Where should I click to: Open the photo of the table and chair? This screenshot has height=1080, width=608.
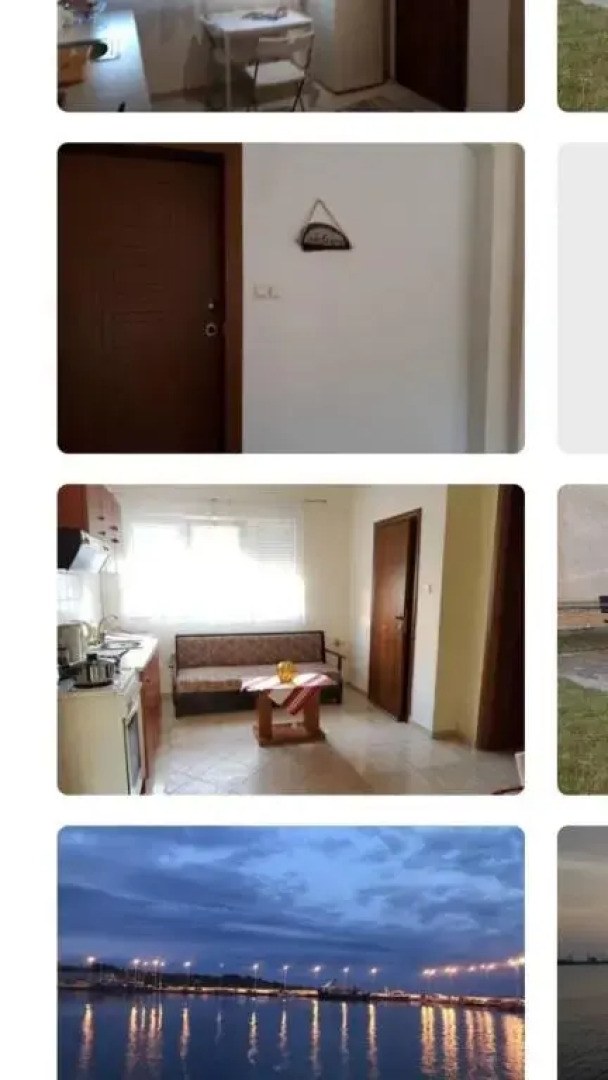[290, 55]
